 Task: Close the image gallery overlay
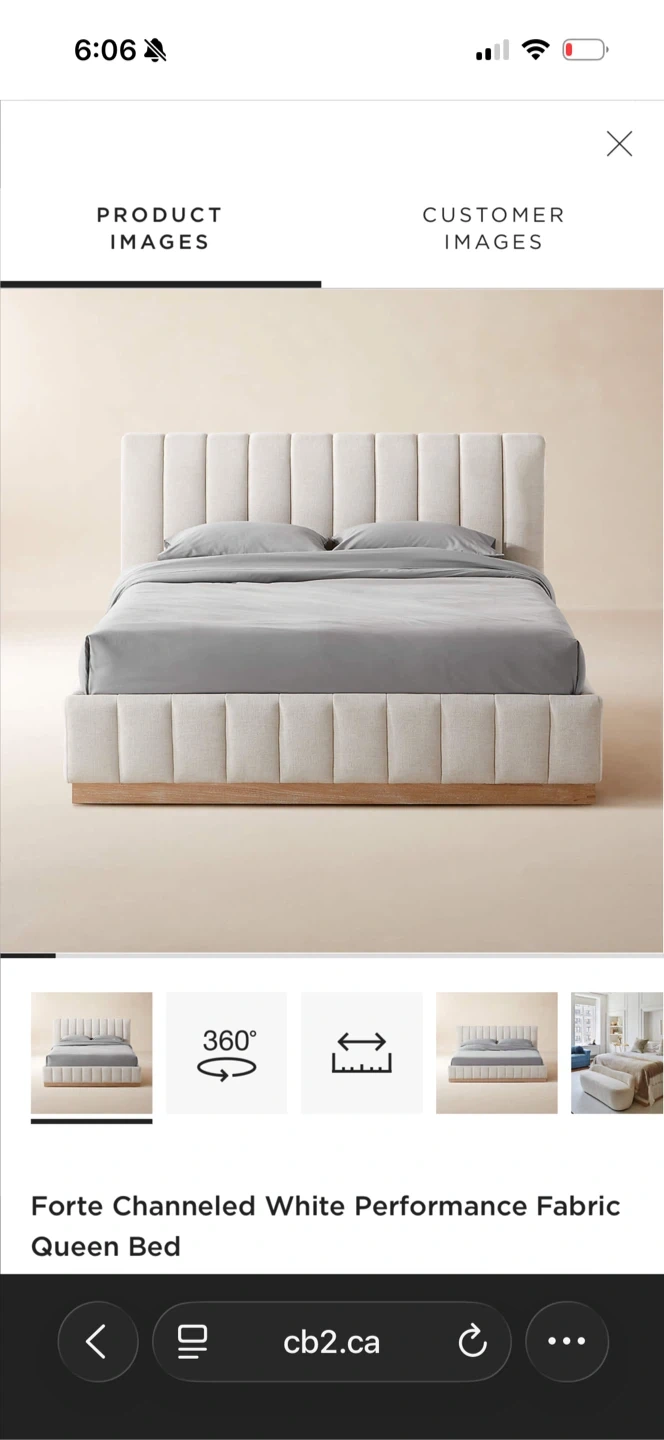(619, 144)
